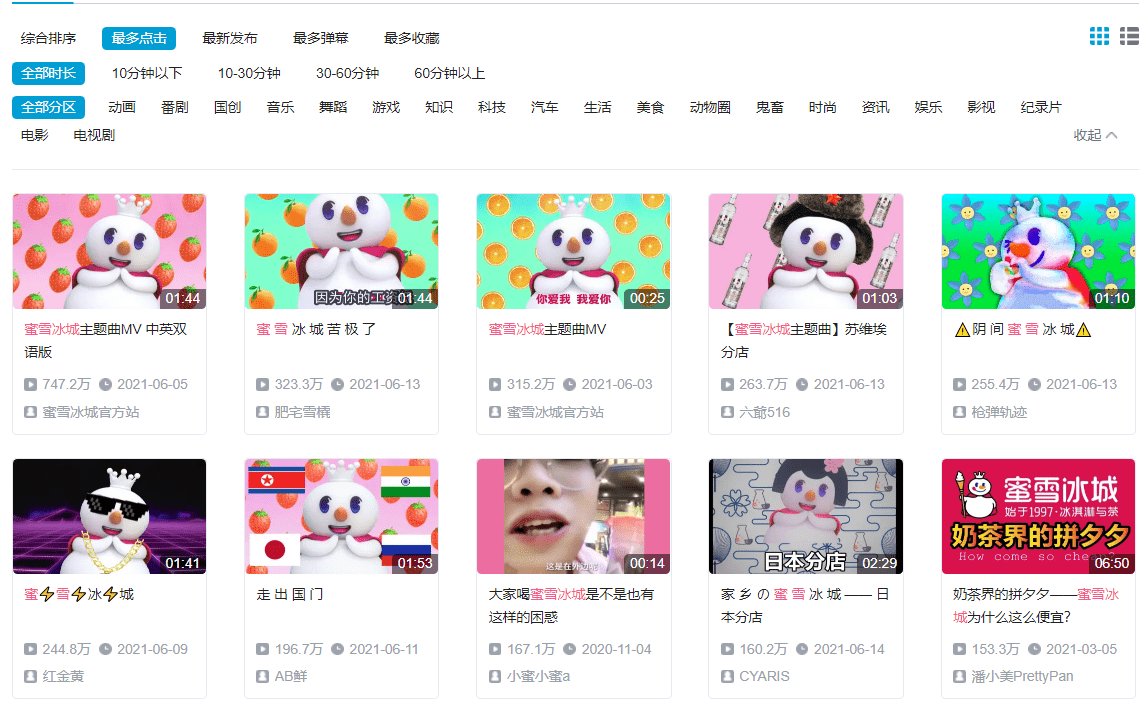
Task: Visit uploader 肥宅雪橇's page
Action: (302, 411)
